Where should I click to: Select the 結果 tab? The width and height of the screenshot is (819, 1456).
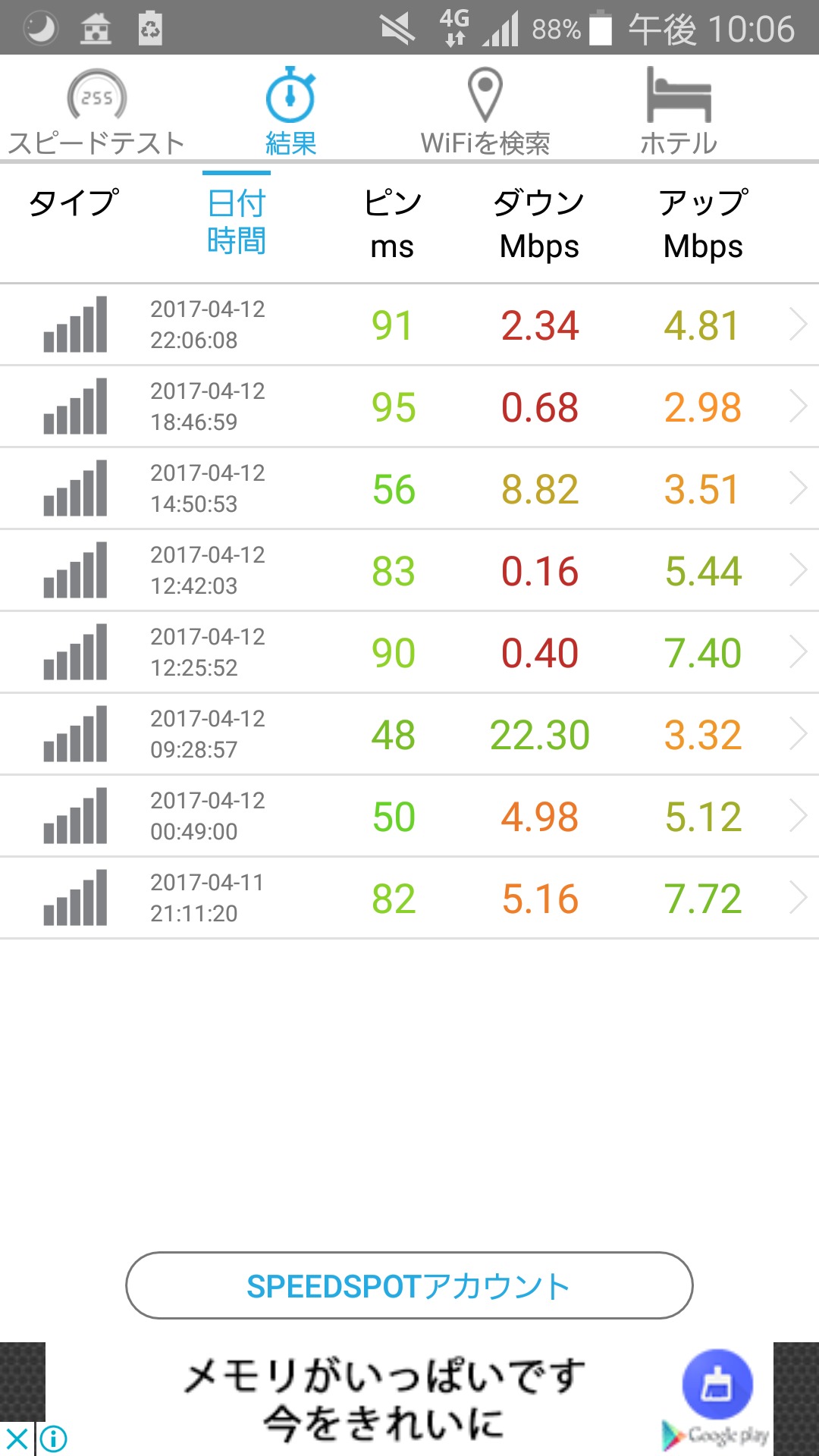(x=290, y=111)
